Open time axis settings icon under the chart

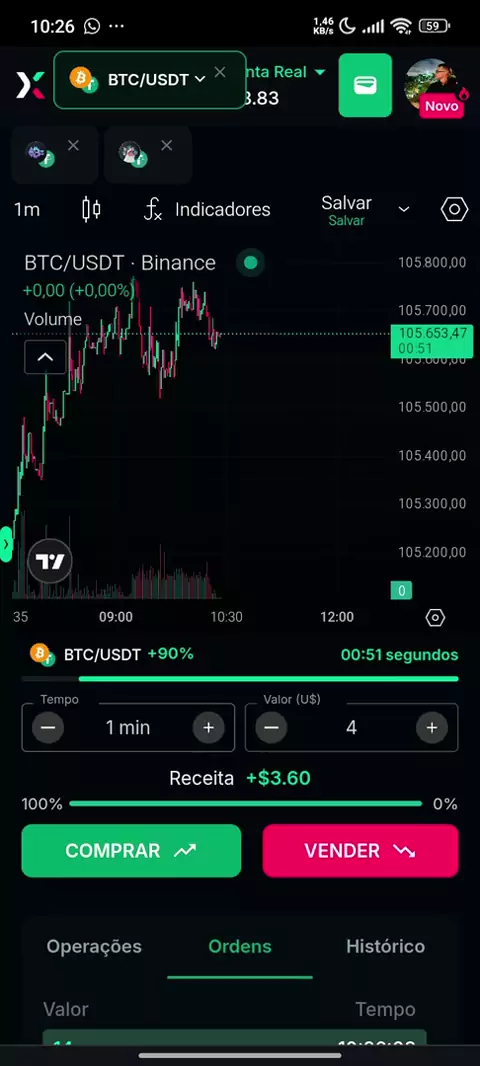coord(435,617)
